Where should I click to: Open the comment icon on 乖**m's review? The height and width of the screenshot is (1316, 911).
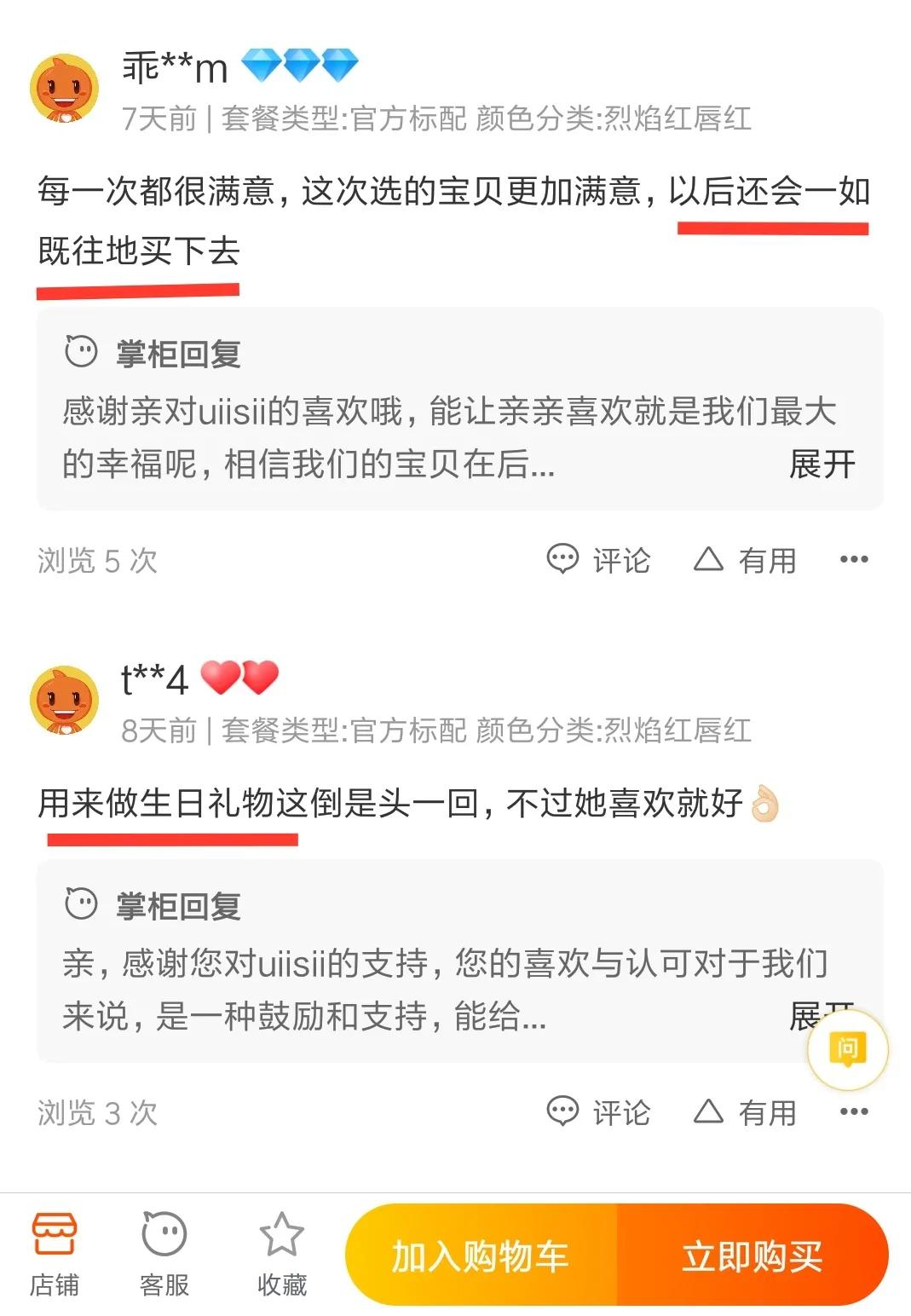pos(562,560)
